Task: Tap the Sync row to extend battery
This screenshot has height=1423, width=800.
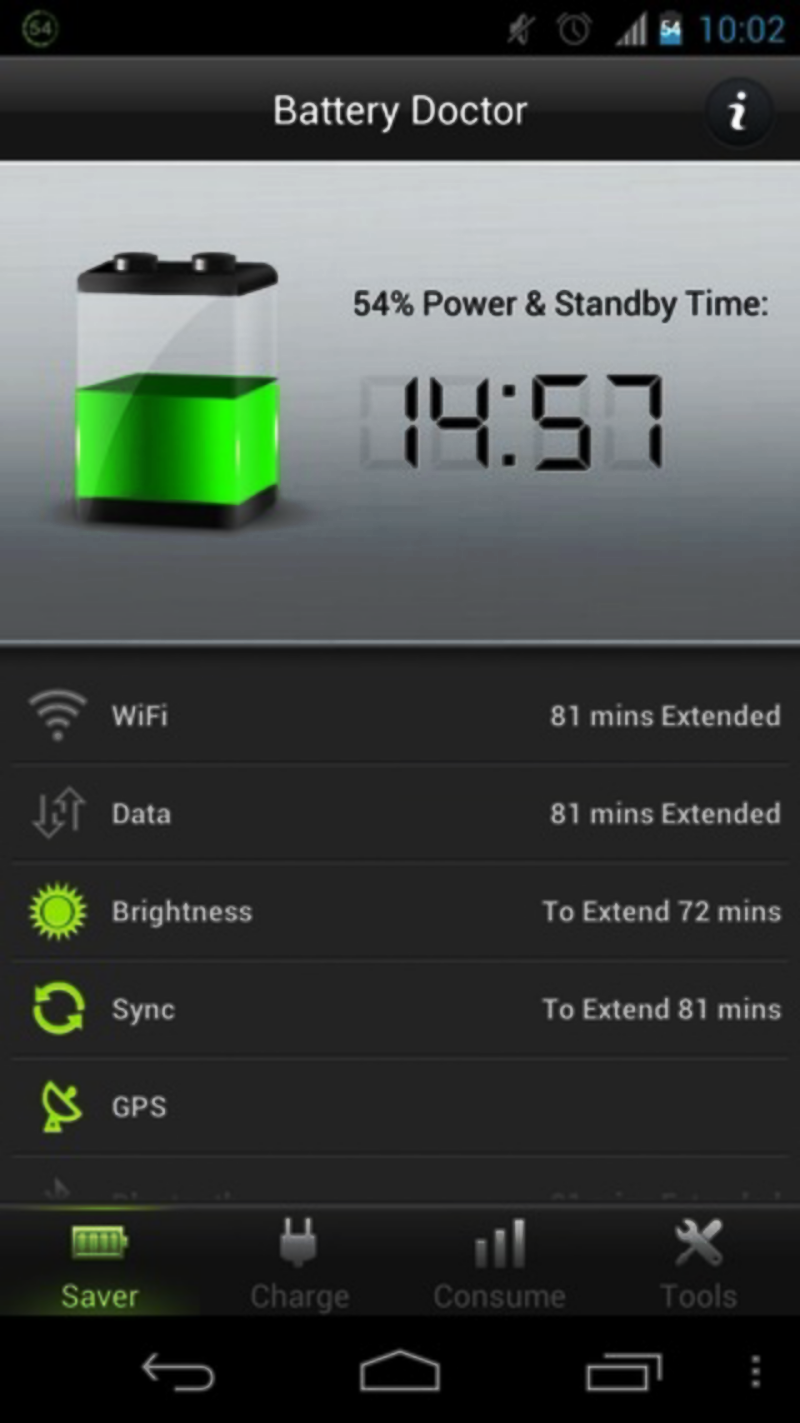Action: (x=400, y=1010)
